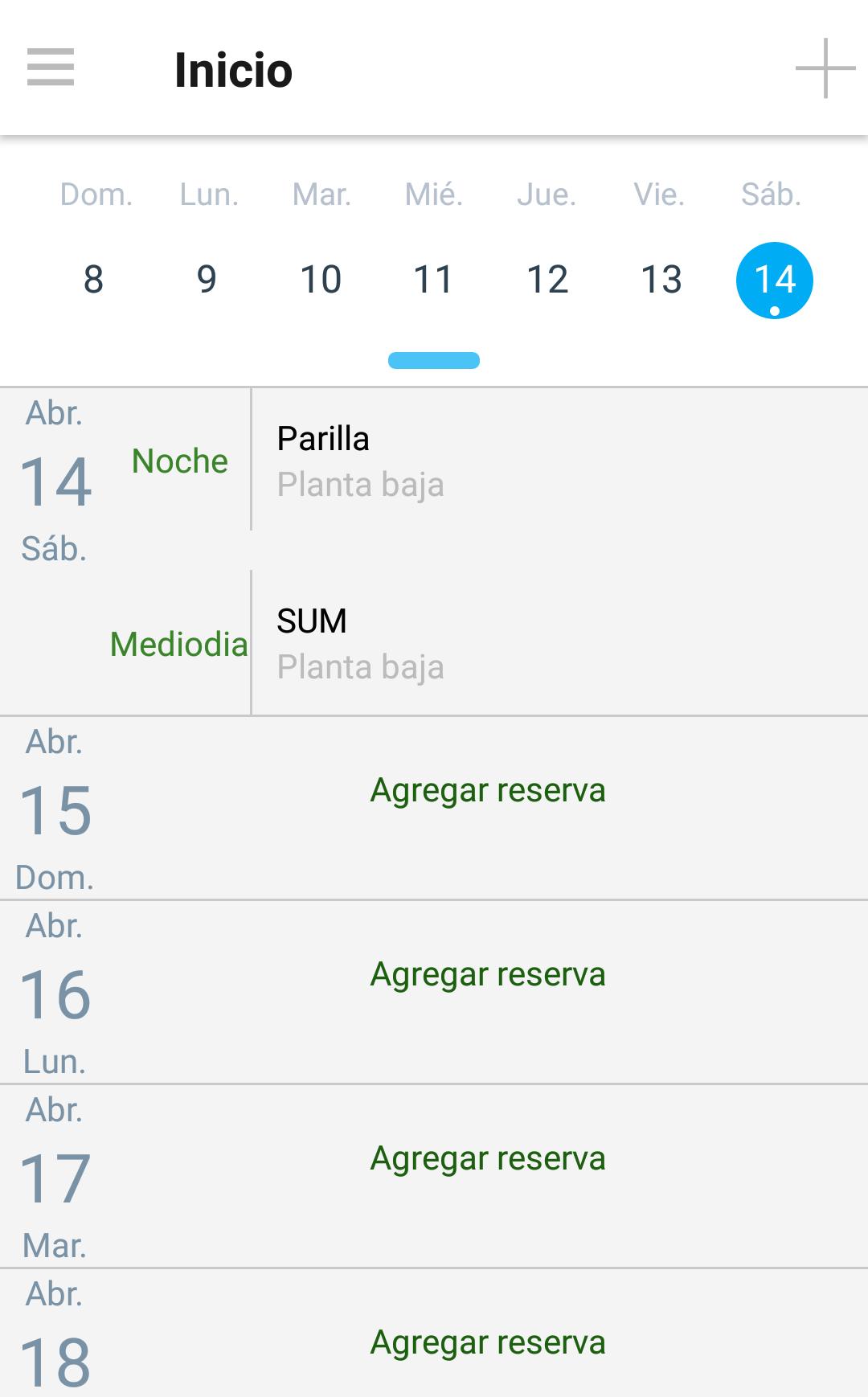This screenshot has height=1397, width=868.
Task: Tap the blue calendar expand handle
Action: (434, 360)
